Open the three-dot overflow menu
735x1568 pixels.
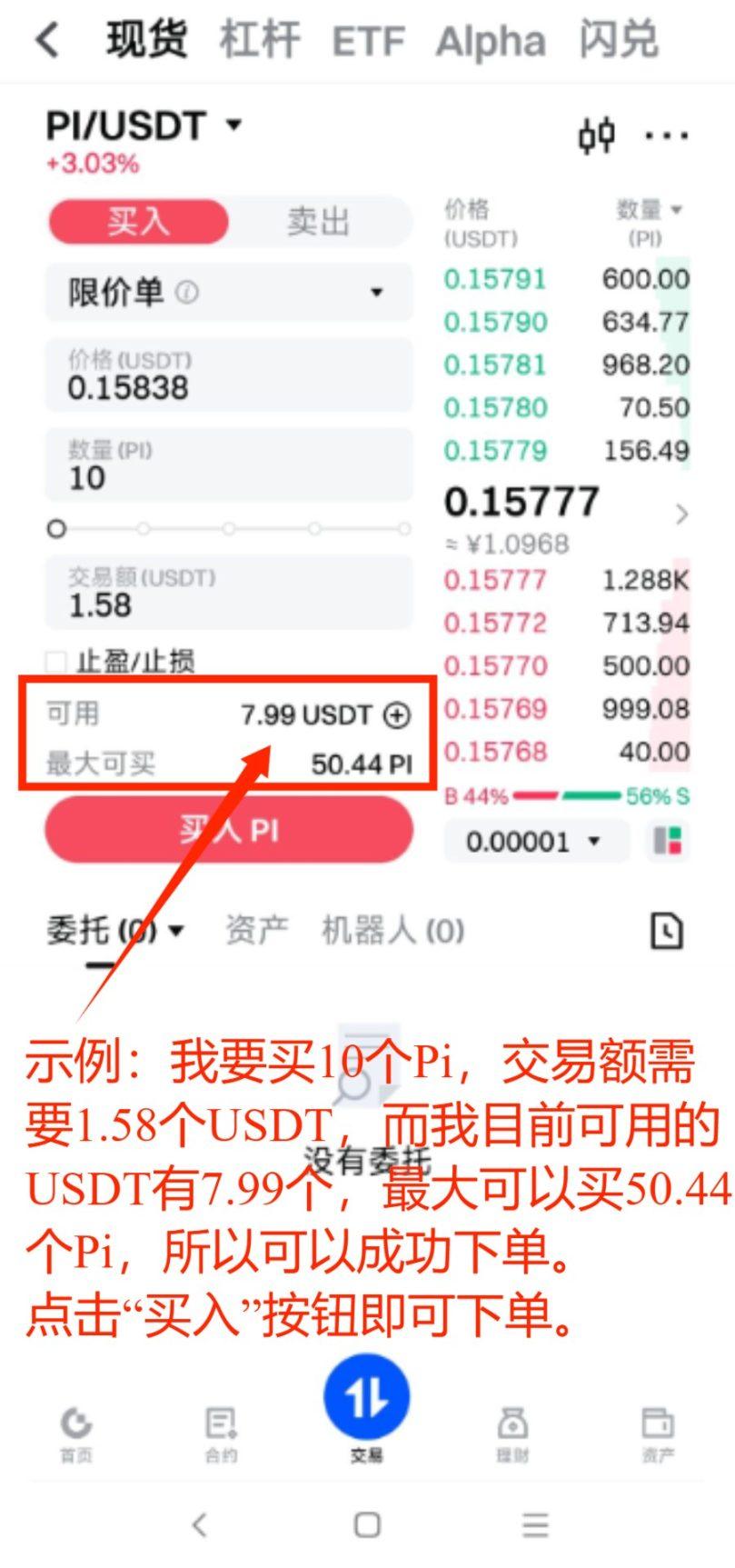coord(666,136)
